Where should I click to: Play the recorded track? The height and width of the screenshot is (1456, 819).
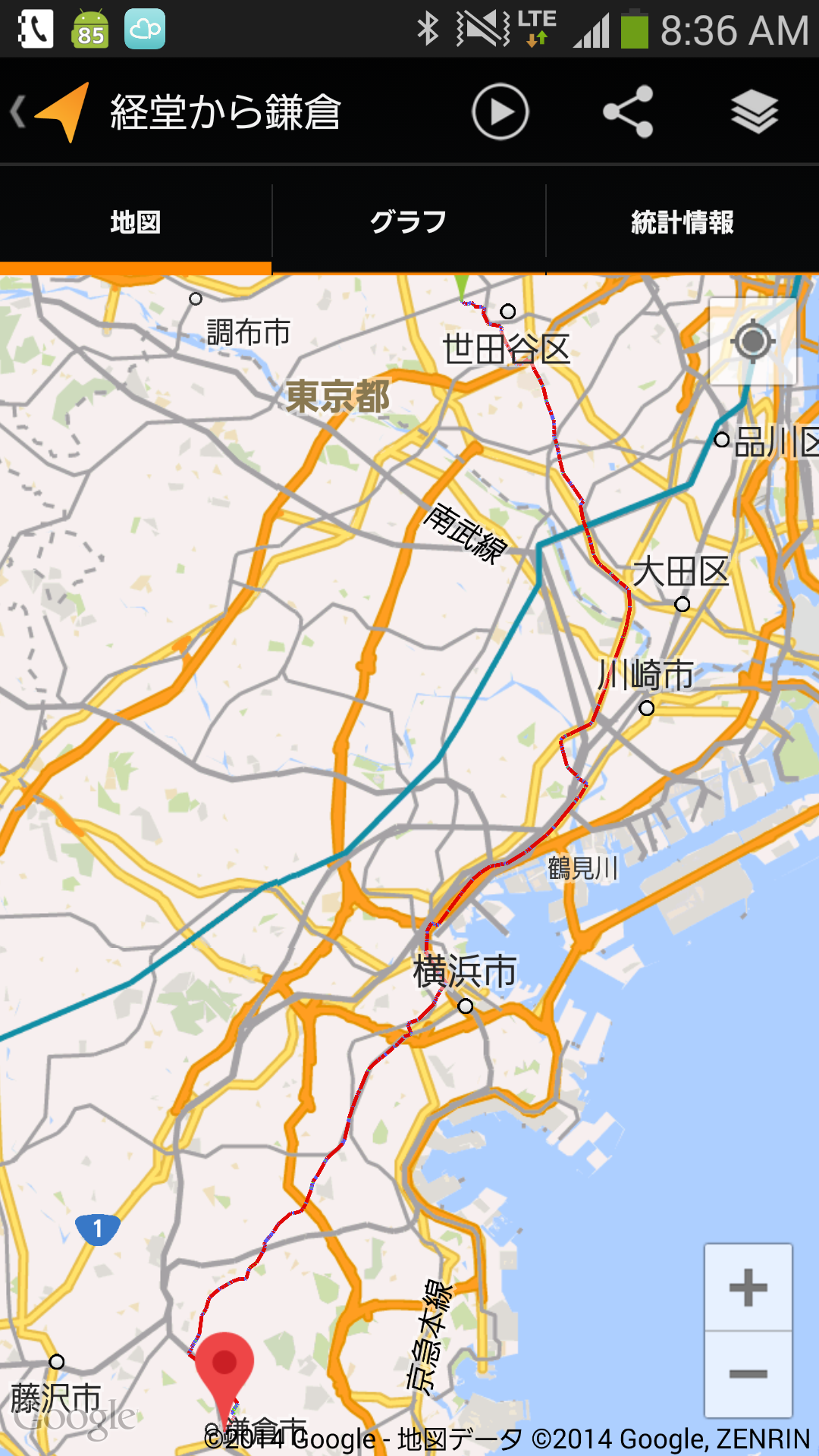[x=500, y=112]
